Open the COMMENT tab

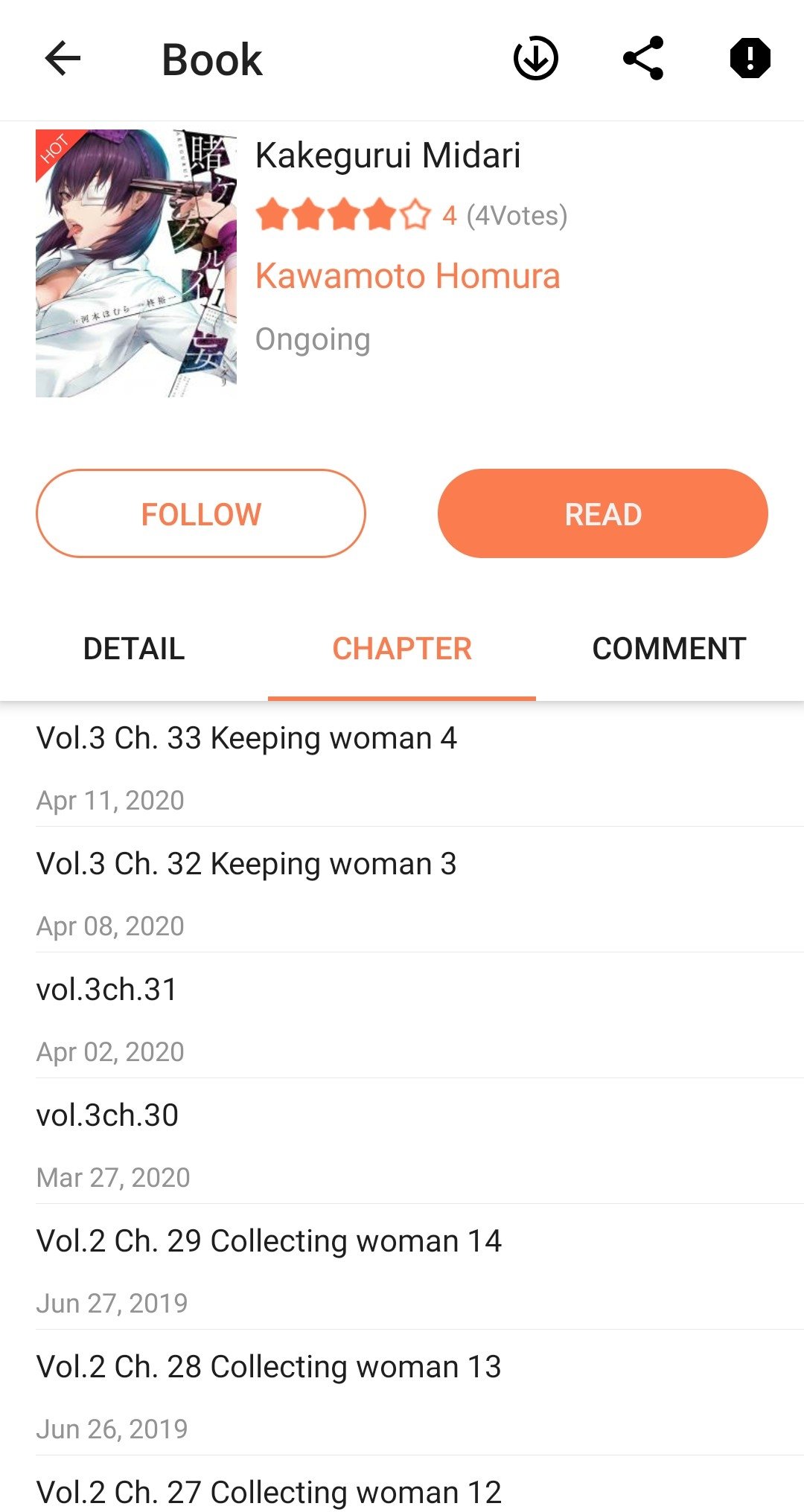tap(670, 649)
